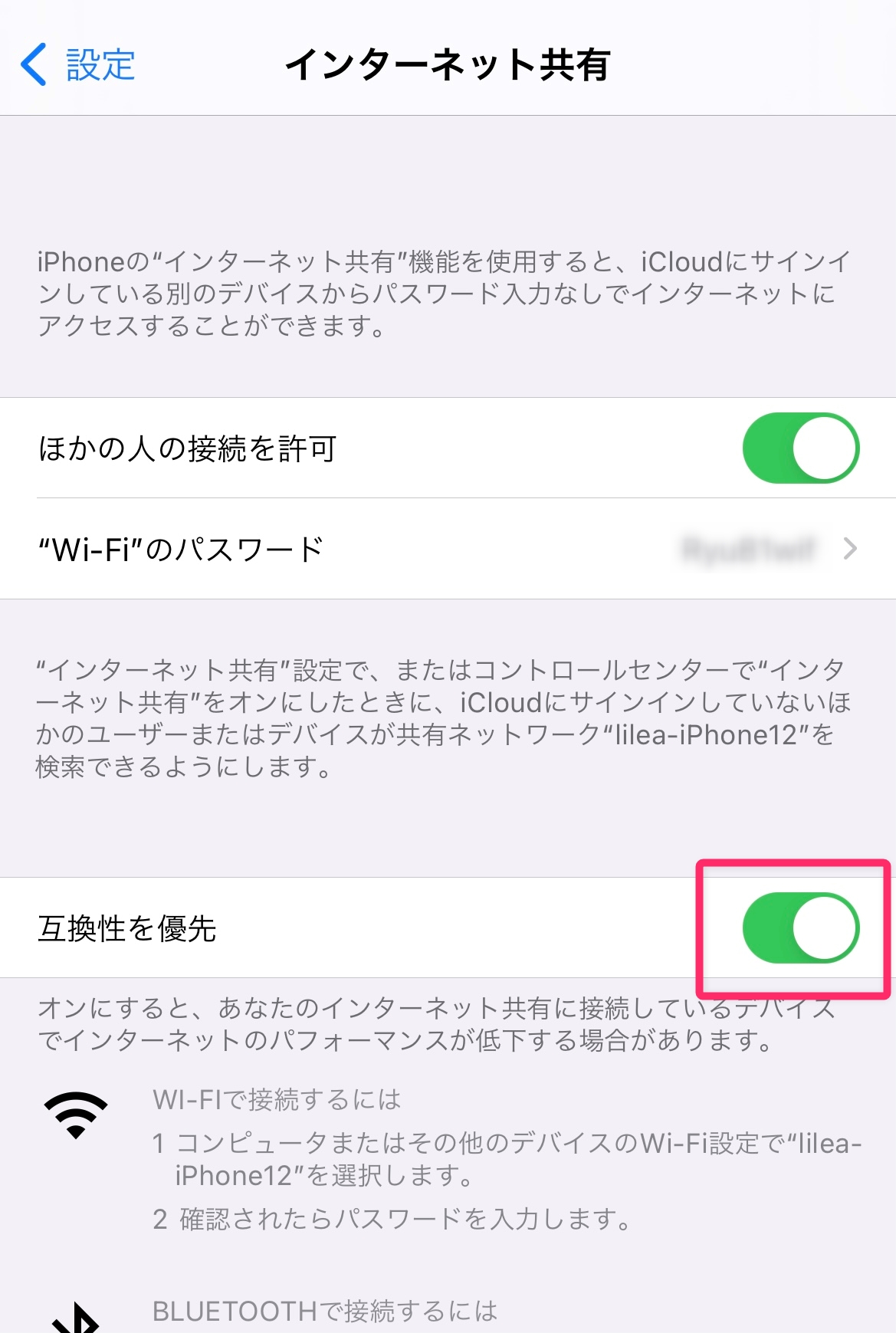
Task: Go back to 設定
Action: point(78,64)
